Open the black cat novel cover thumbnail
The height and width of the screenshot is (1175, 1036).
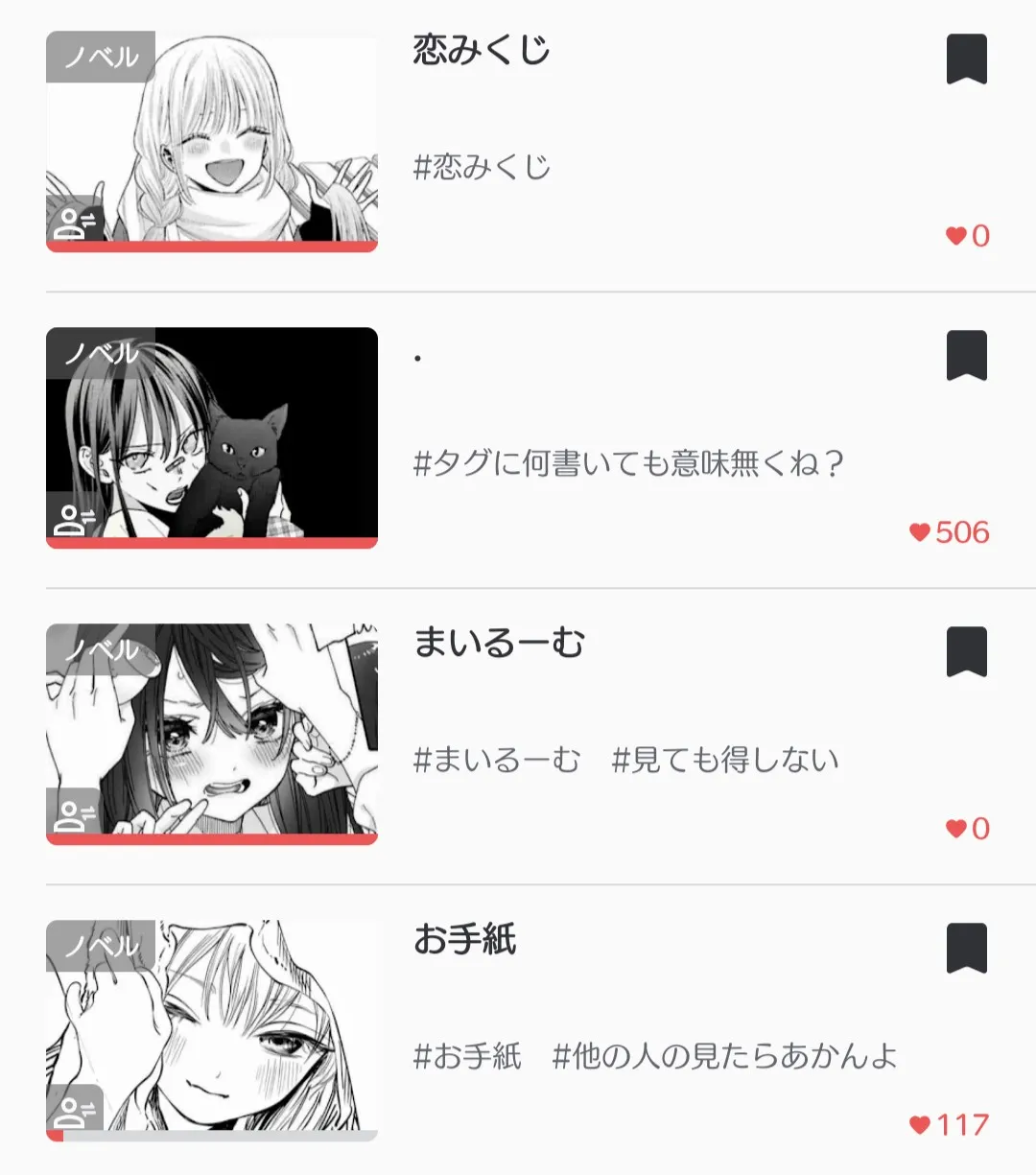click(x=211, y=438)
